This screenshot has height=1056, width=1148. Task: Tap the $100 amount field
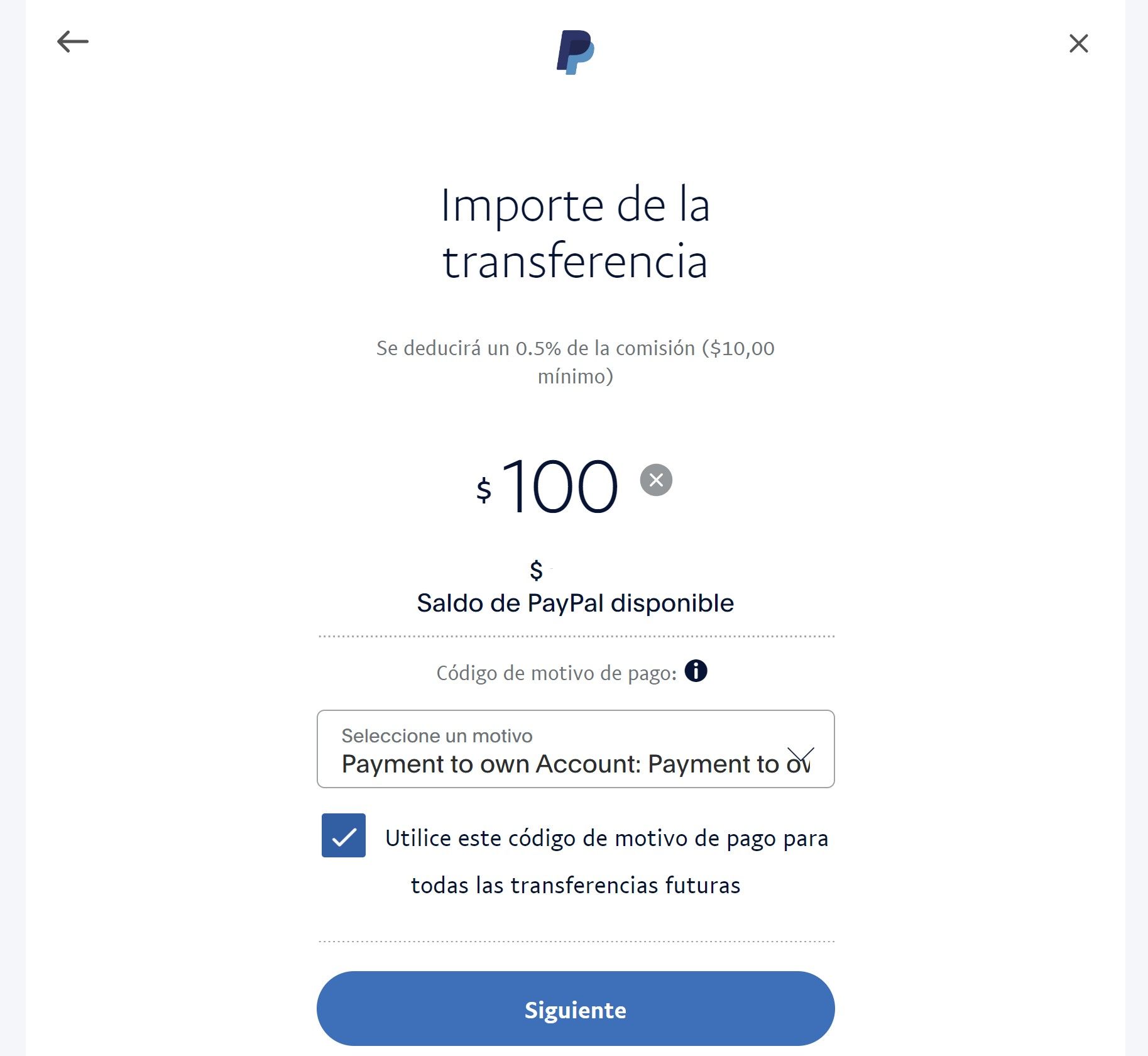[x=559, y=485]
